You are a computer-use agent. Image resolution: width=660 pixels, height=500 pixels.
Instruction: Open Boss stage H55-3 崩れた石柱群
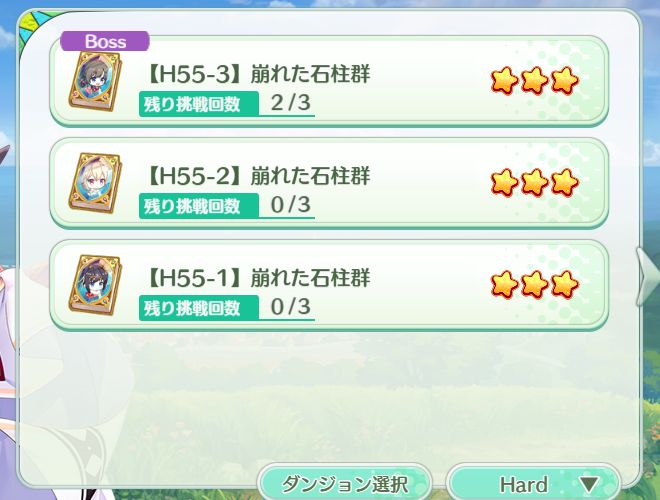328,82
